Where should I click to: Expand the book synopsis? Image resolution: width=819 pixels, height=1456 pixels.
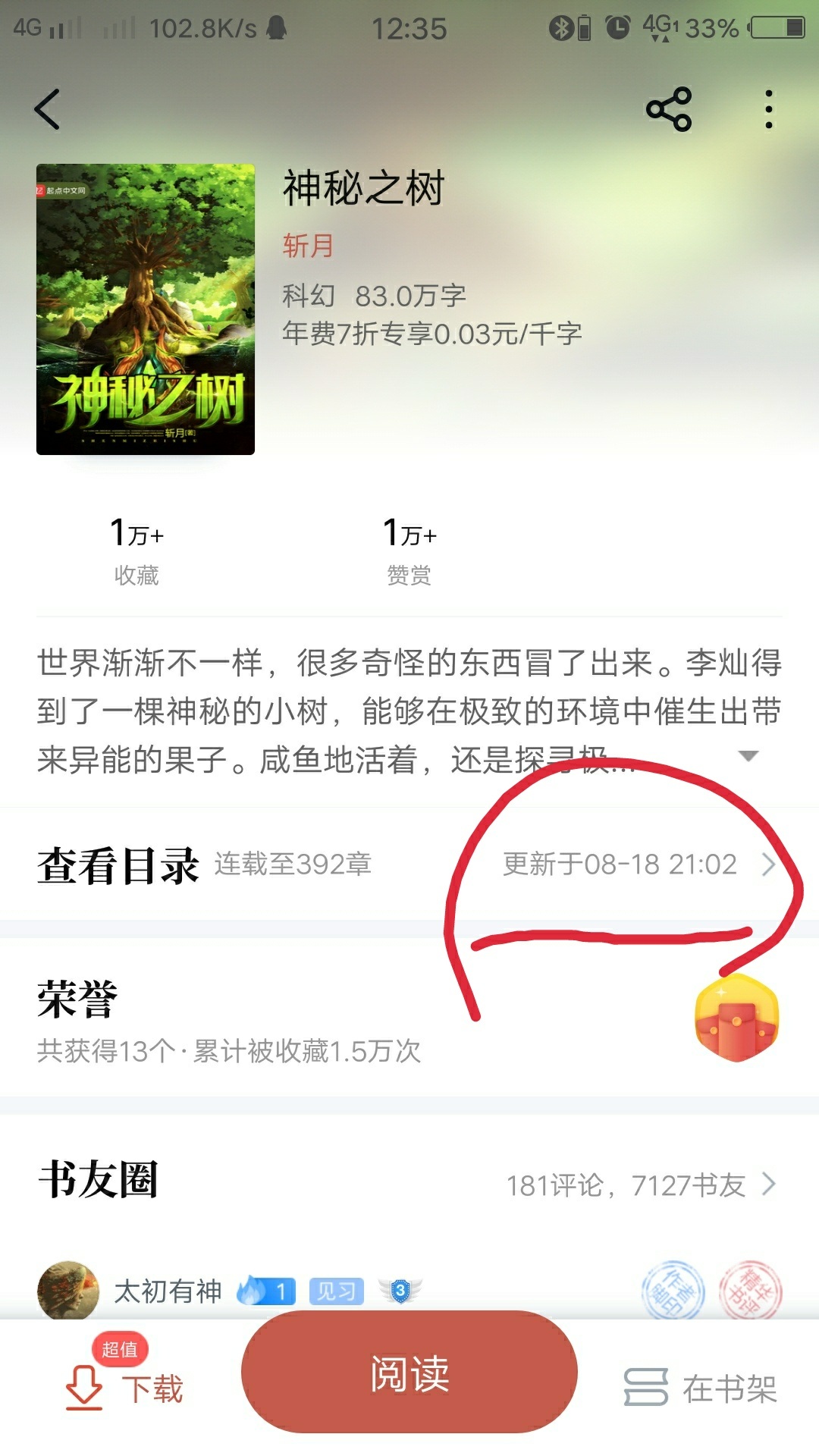click(x=748, y=756)
